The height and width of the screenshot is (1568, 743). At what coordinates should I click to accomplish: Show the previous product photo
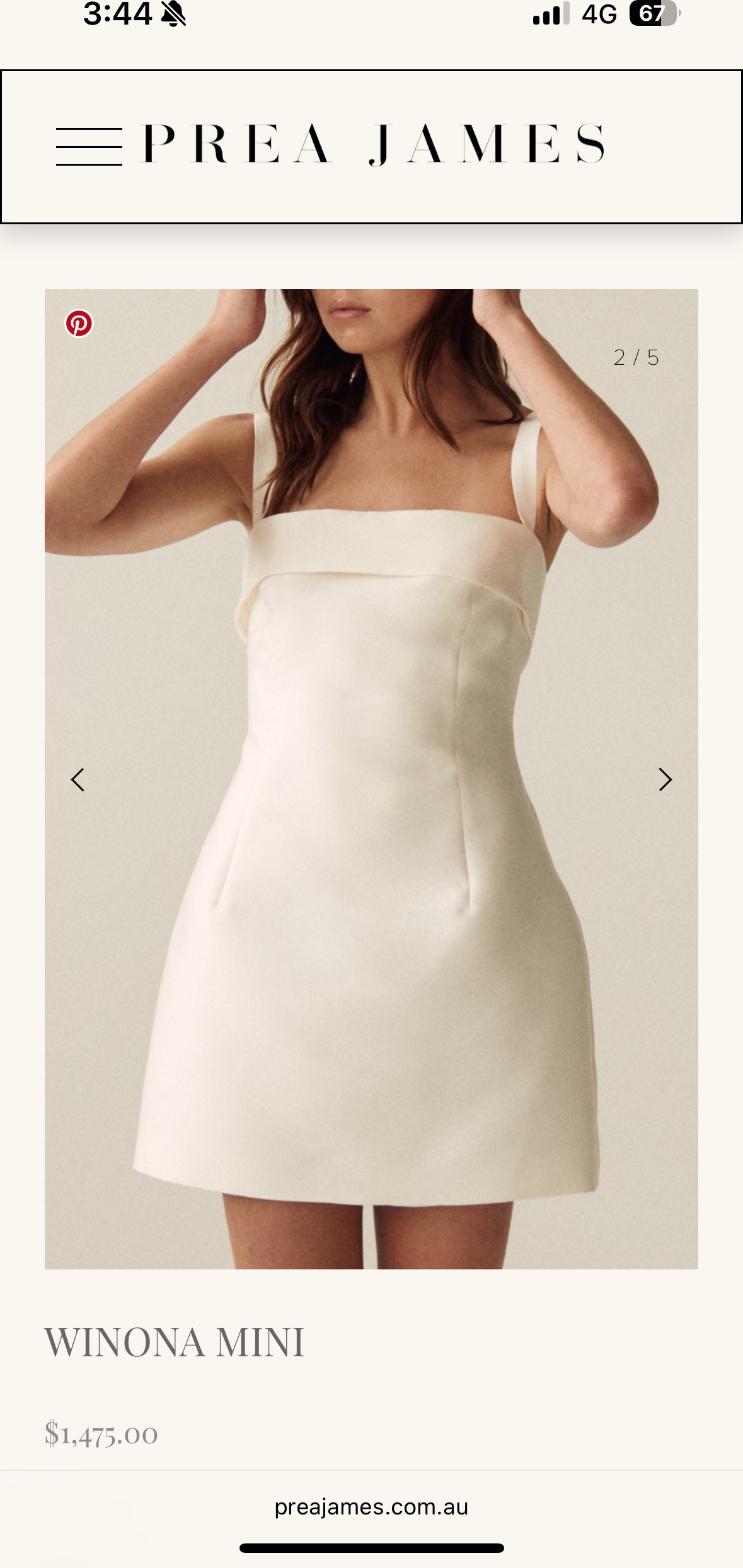[78, 780]
